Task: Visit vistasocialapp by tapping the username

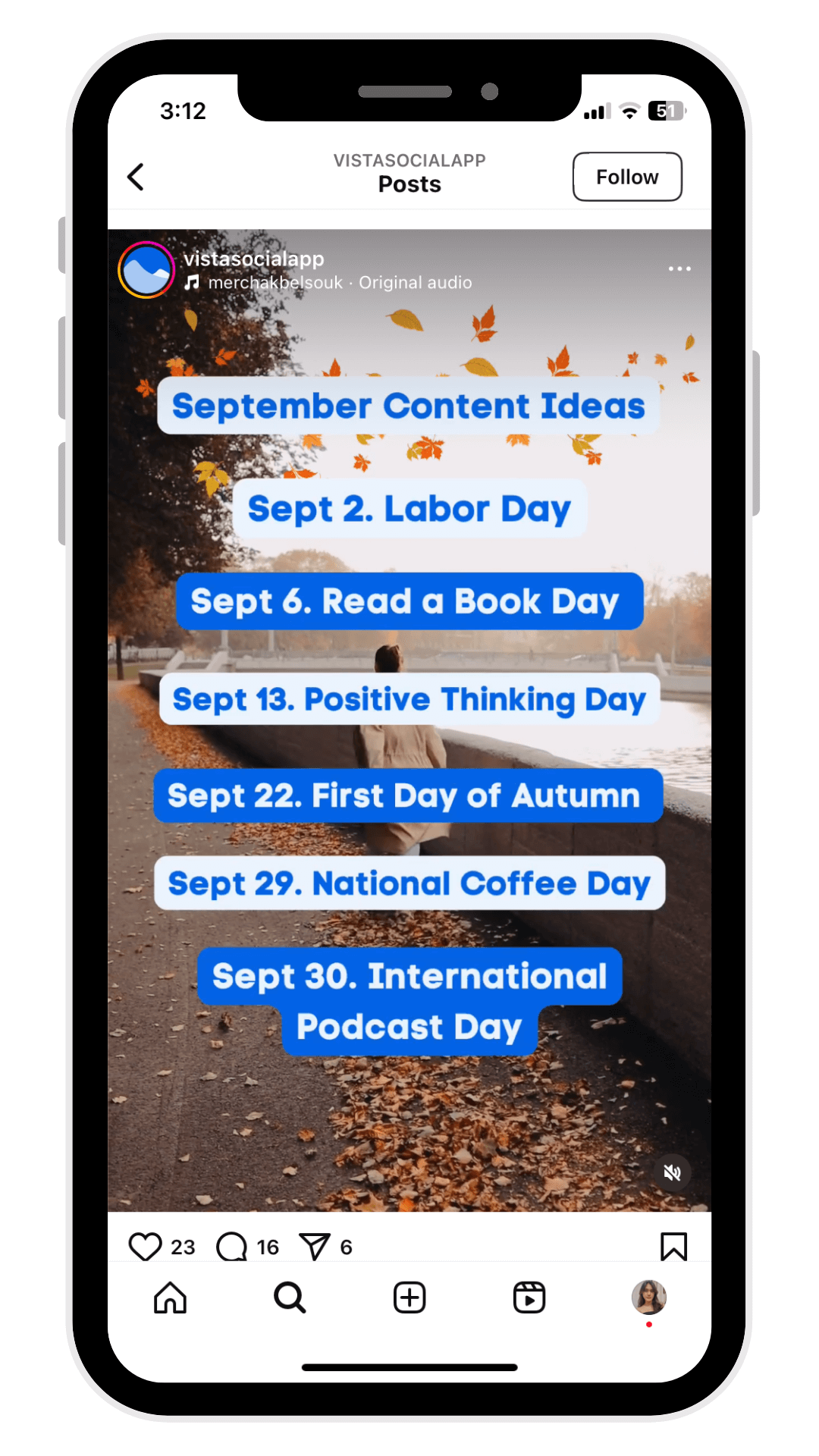Action: coord(256,259)
